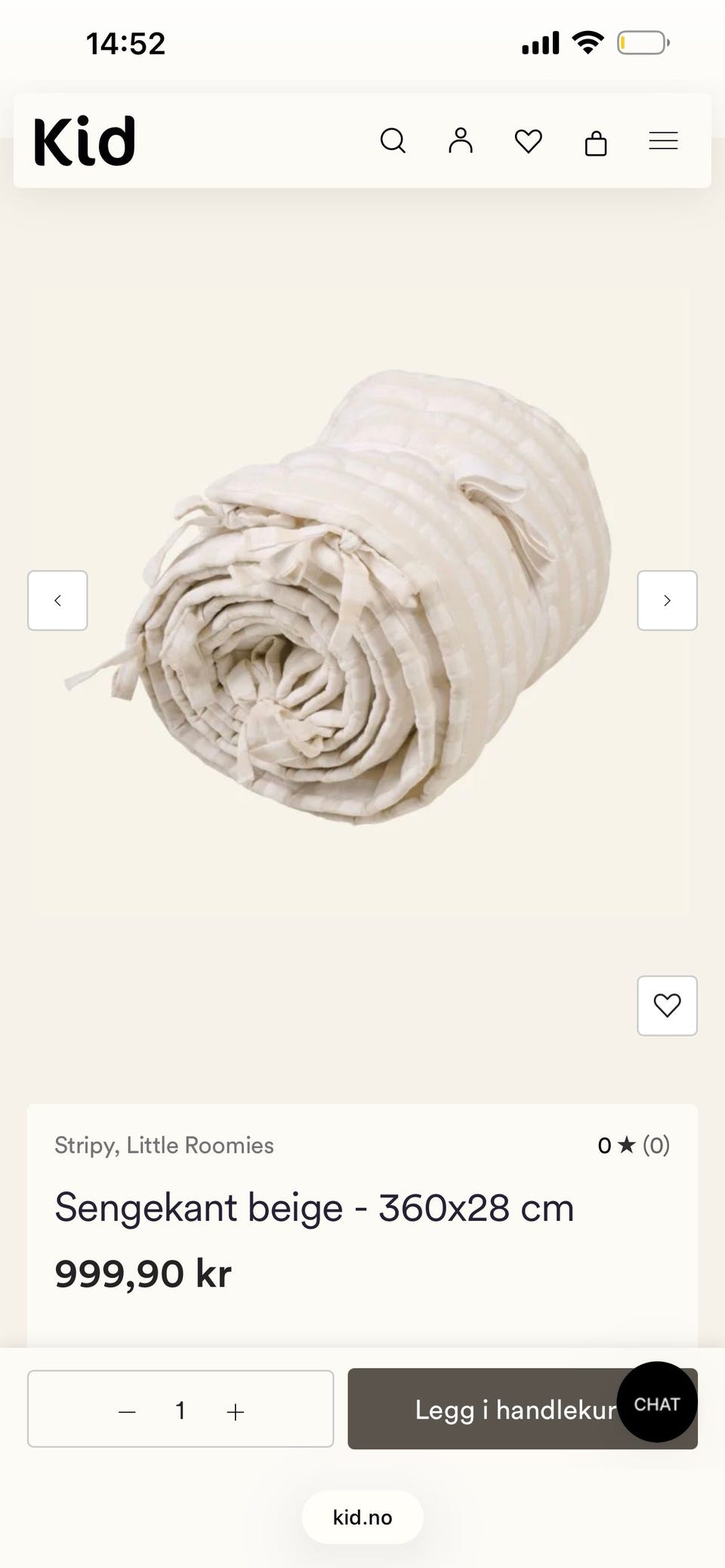725x1568 pixels.
Task: View the product star rating reviews
Action: [634, 1145]
